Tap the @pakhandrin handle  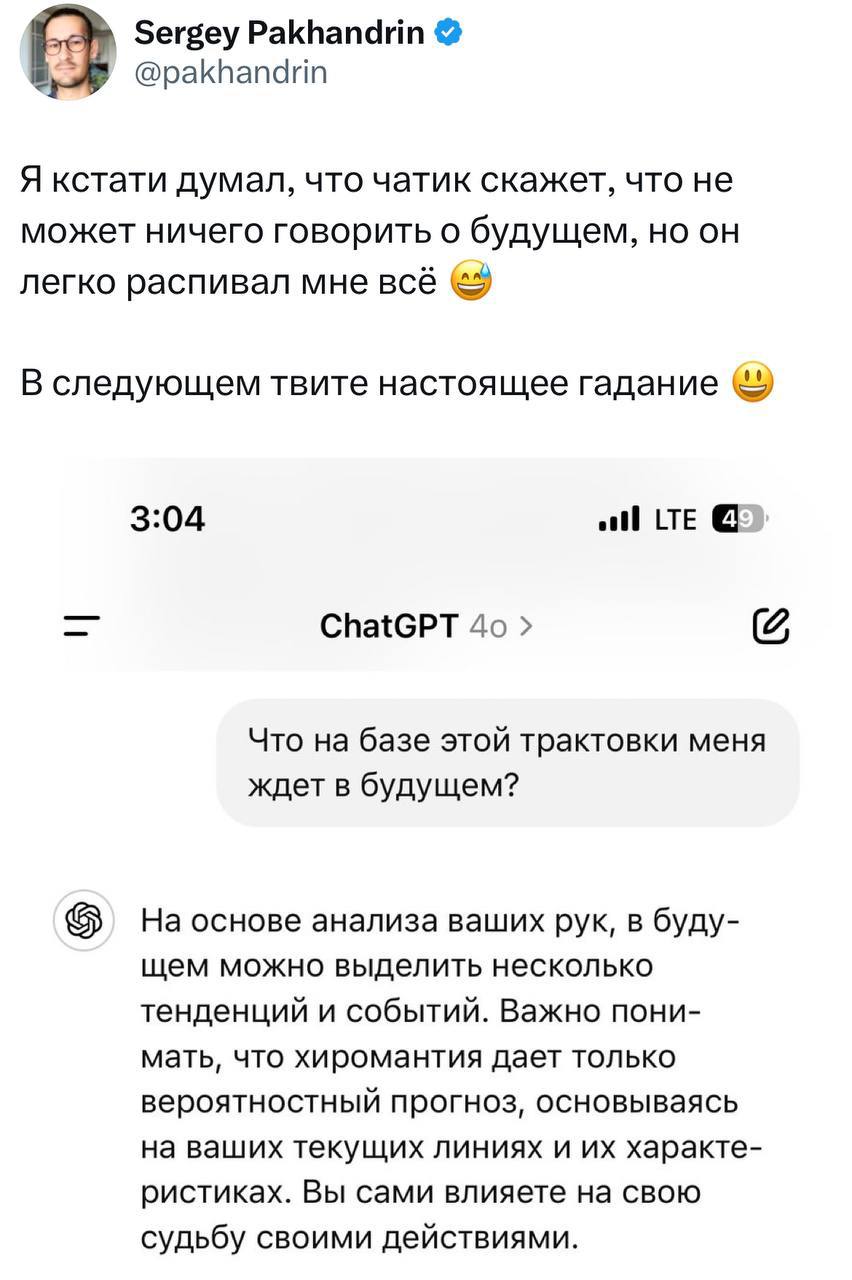(x=229, y=73)
